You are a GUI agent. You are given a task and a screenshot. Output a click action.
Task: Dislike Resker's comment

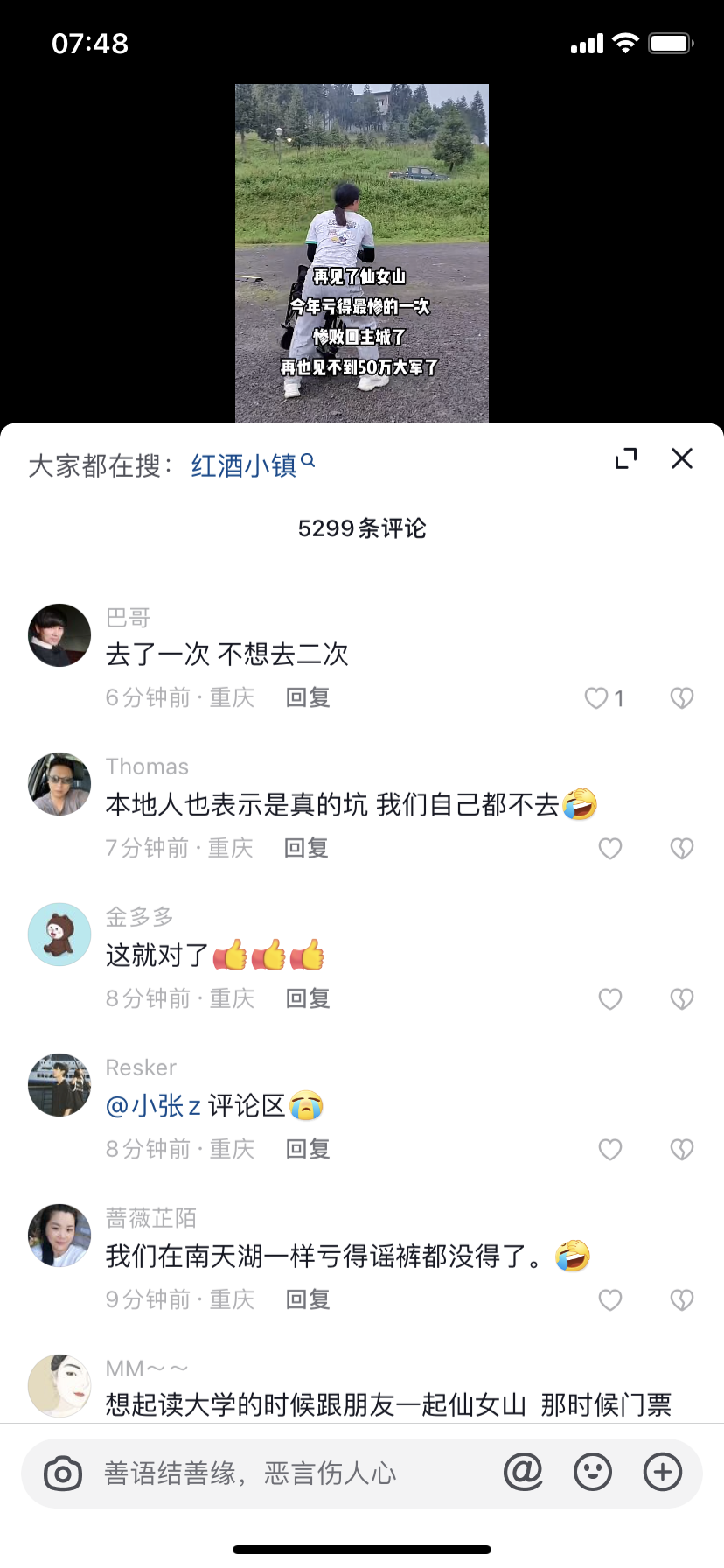[x=682, y=1150]
